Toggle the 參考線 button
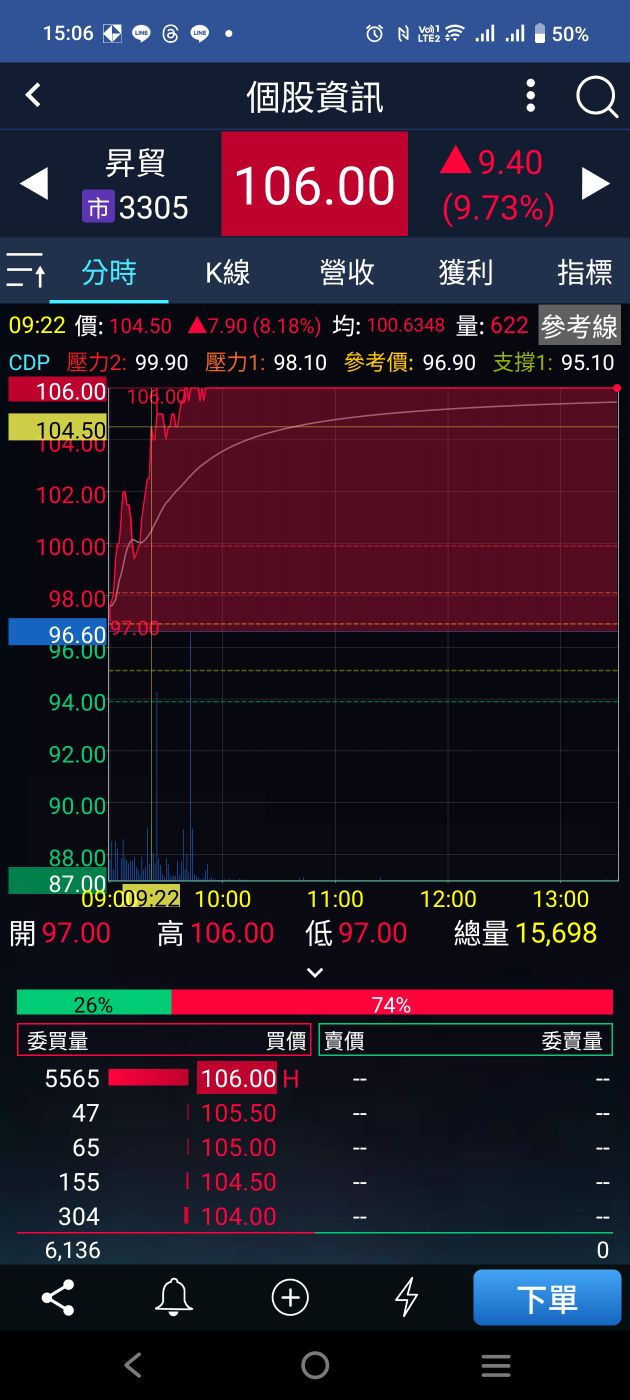This screenshot has width=630, height=1400. coord(579,326)
